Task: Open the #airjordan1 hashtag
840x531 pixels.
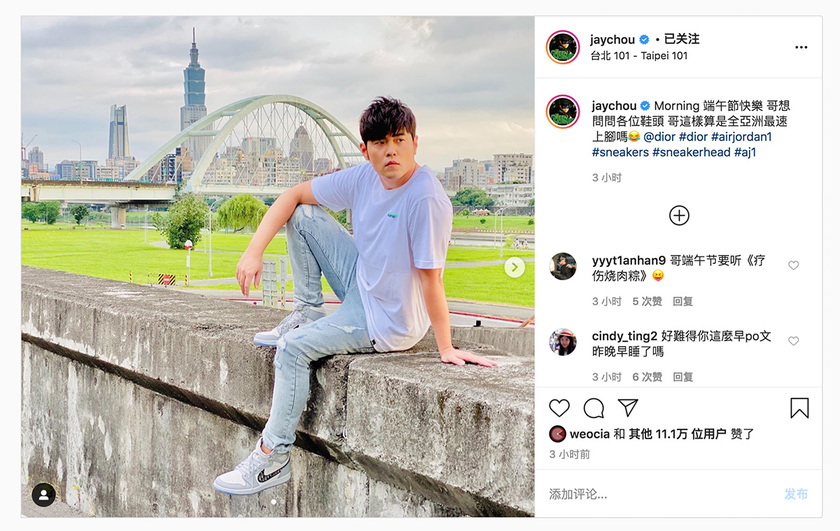Action: coord(741,136)
